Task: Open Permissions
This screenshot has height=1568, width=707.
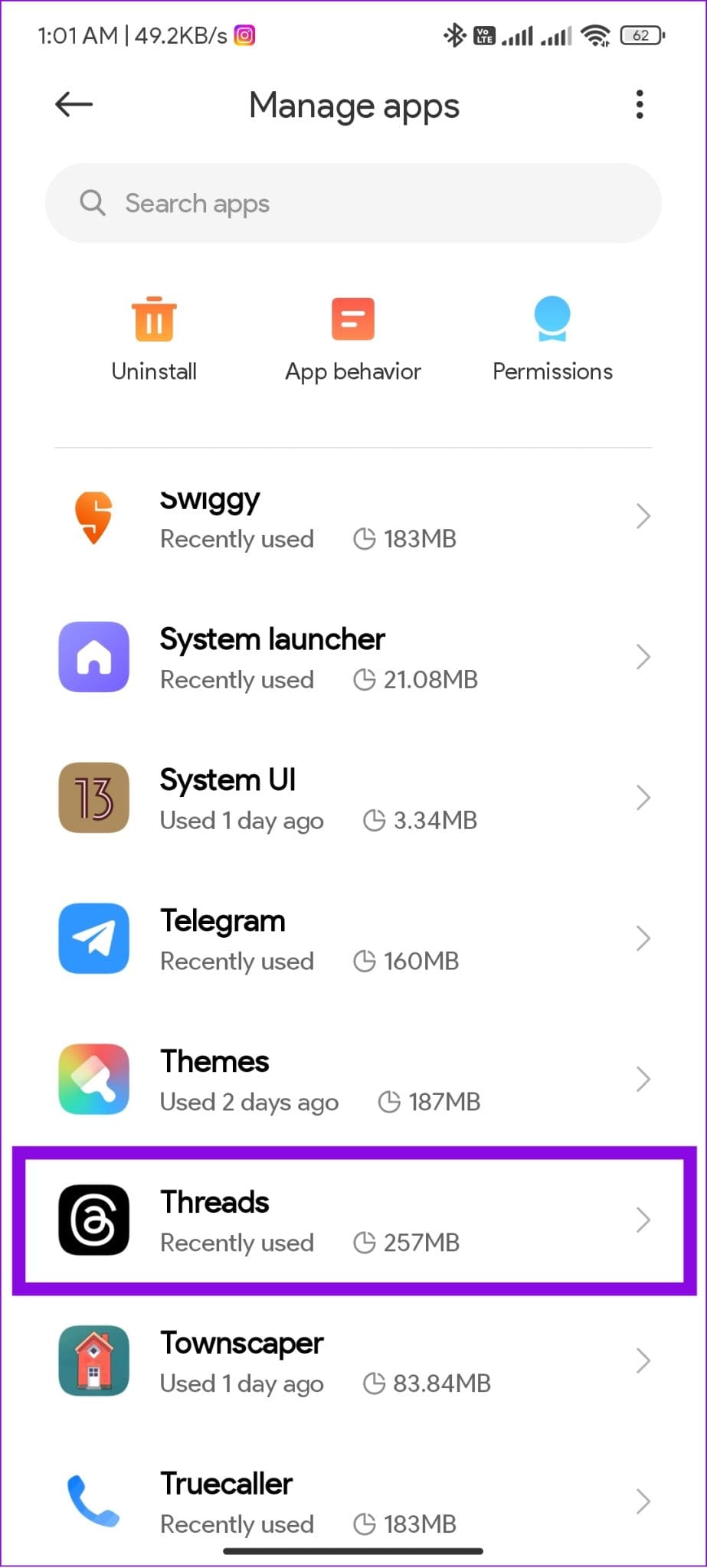Action: (552, 338)
